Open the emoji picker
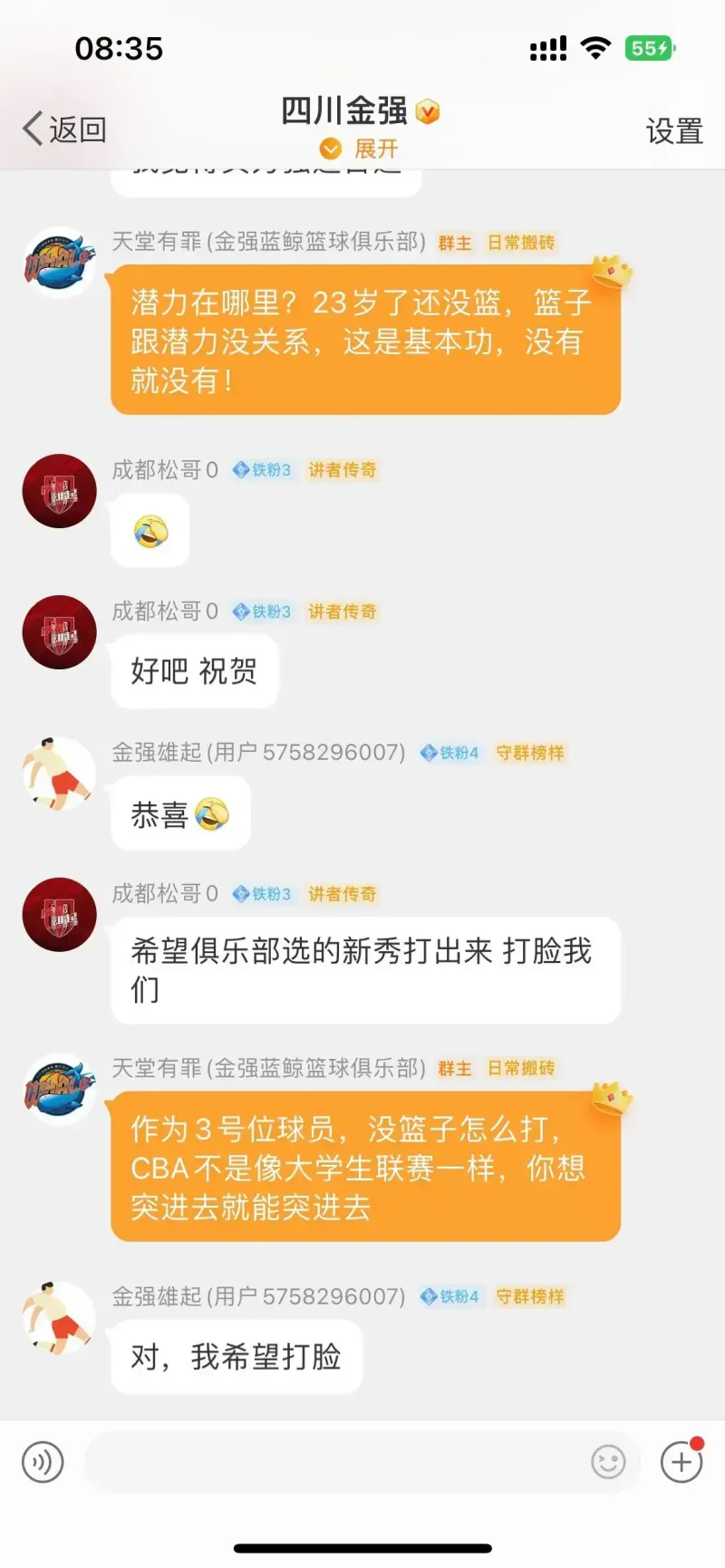The height and width of the screenshot is (1568, 725). pos(608,1461)
